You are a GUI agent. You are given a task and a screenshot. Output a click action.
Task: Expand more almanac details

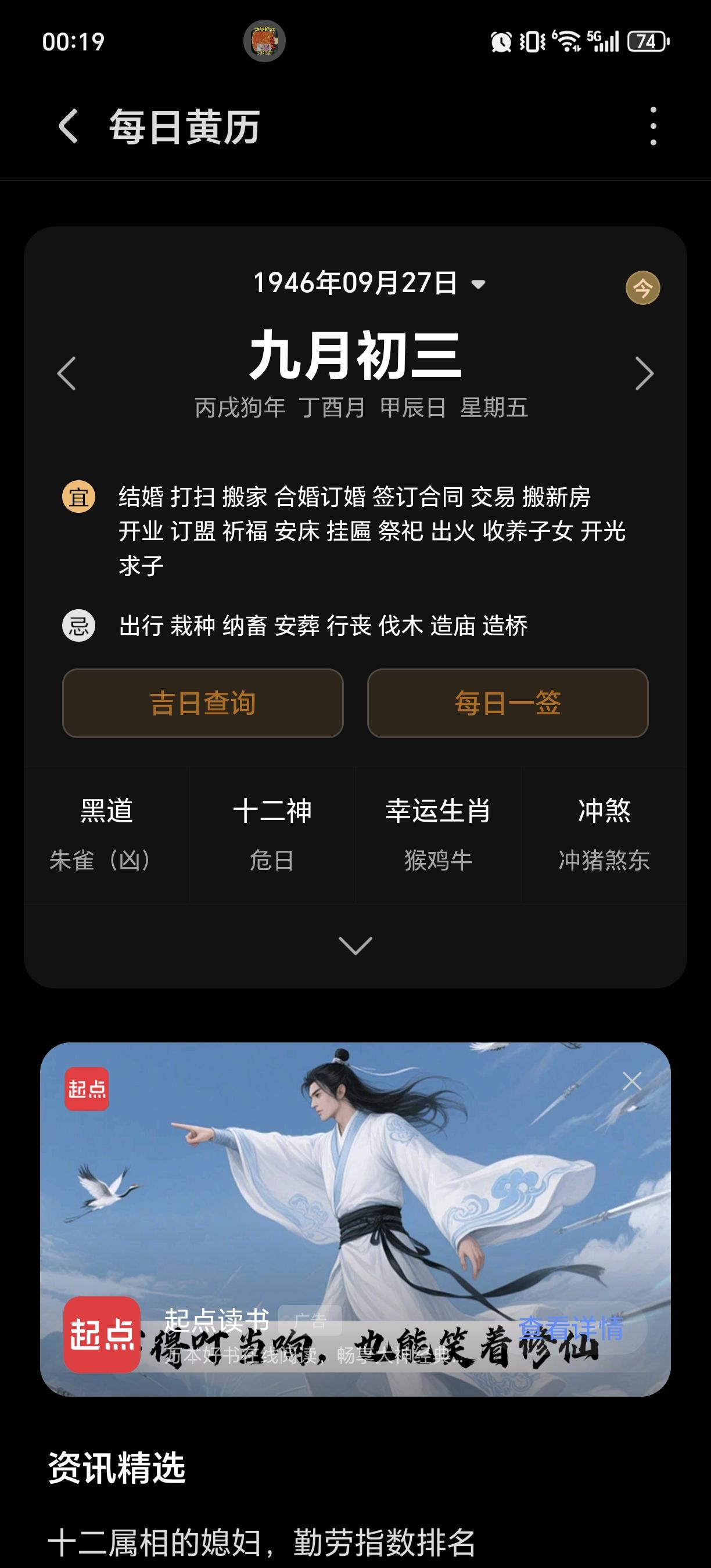click(x=355, y=945)
